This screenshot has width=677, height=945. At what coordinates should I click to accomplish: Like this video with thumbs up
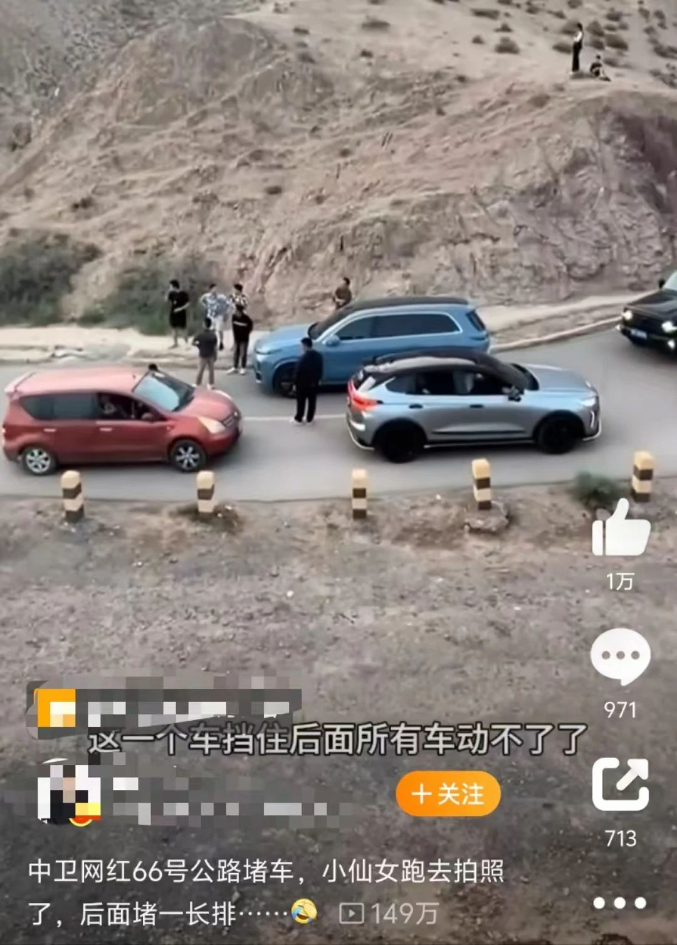(x=620, y=530)
